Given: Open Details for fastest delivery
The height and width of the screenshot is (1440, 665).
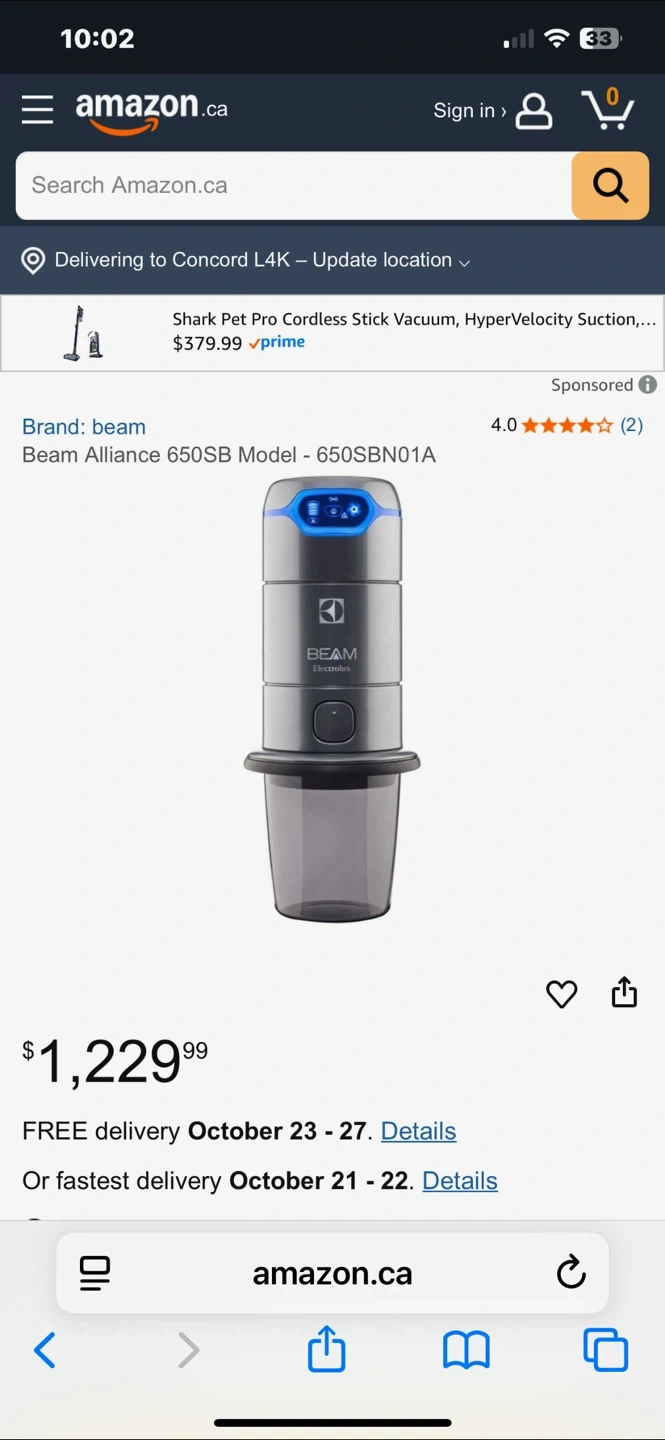Looking at the screenshot, I should point(460,1181).
